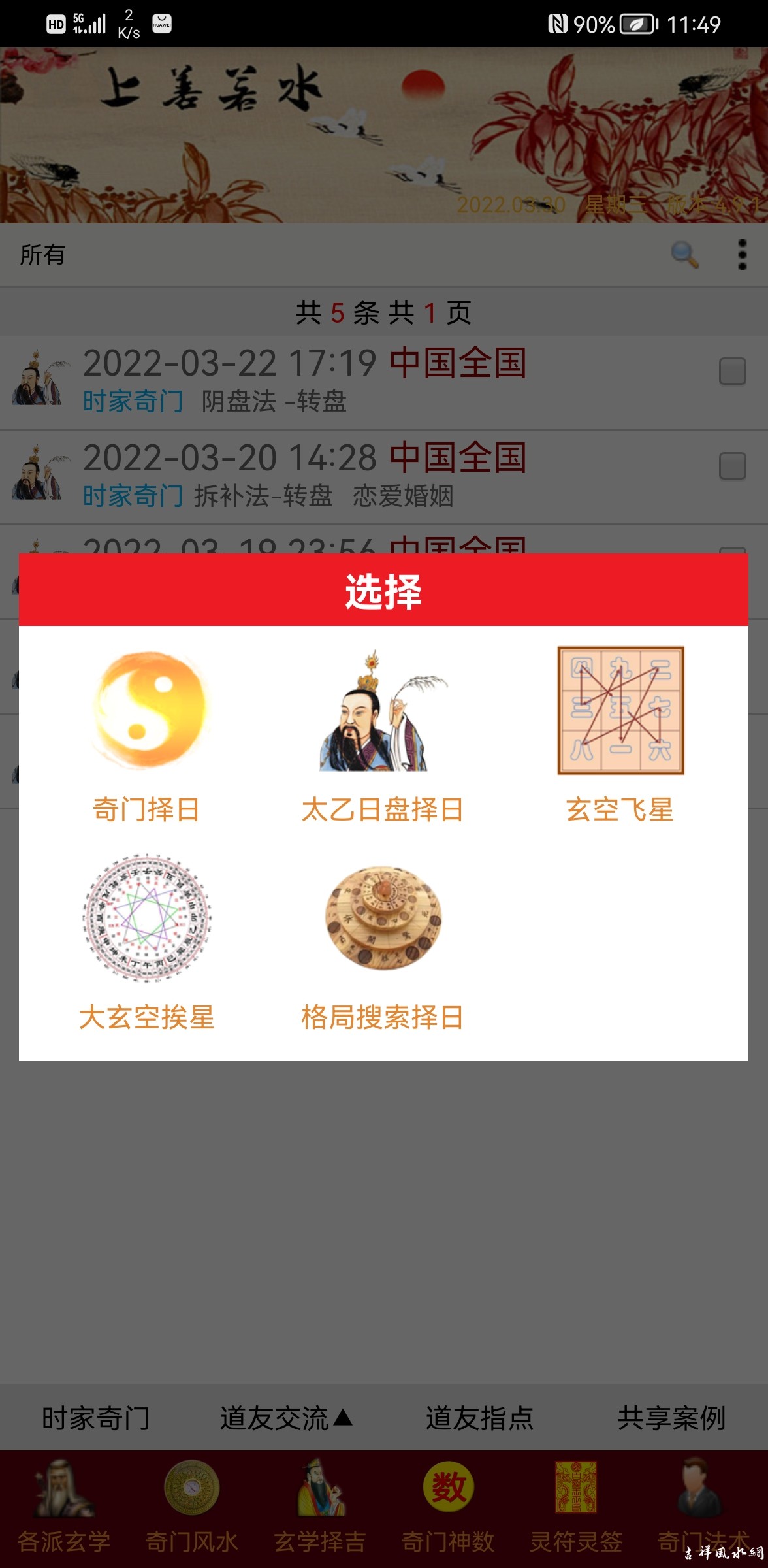Check the box for 2022-03-20 14:28 record
768x1568 pixels.
pyautogui.click(x=732, y=466)
